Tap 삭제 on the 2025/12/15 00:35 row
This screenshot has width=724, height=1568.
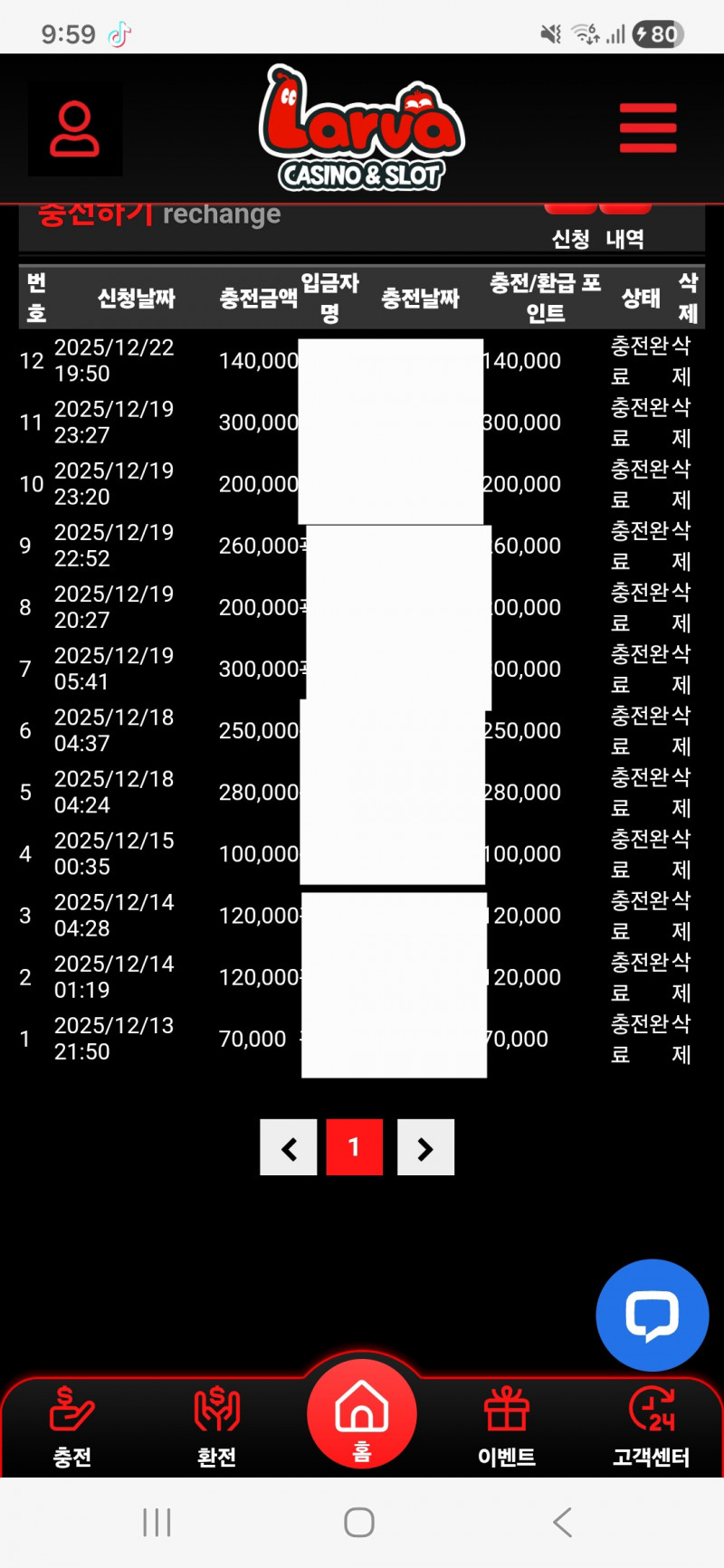tap(681, 854)
